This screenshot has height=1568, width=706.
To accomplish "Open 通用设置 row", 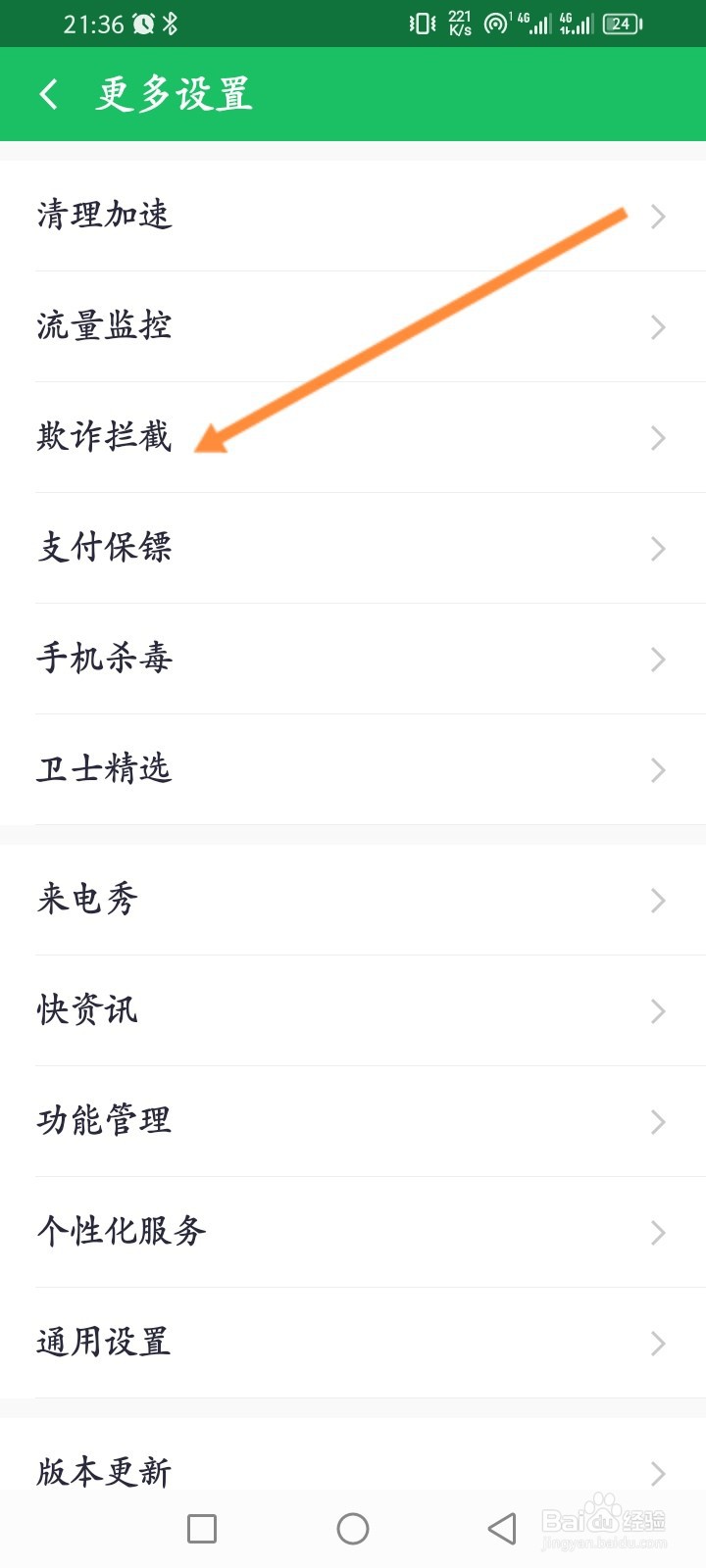I will pos(353,1343).
